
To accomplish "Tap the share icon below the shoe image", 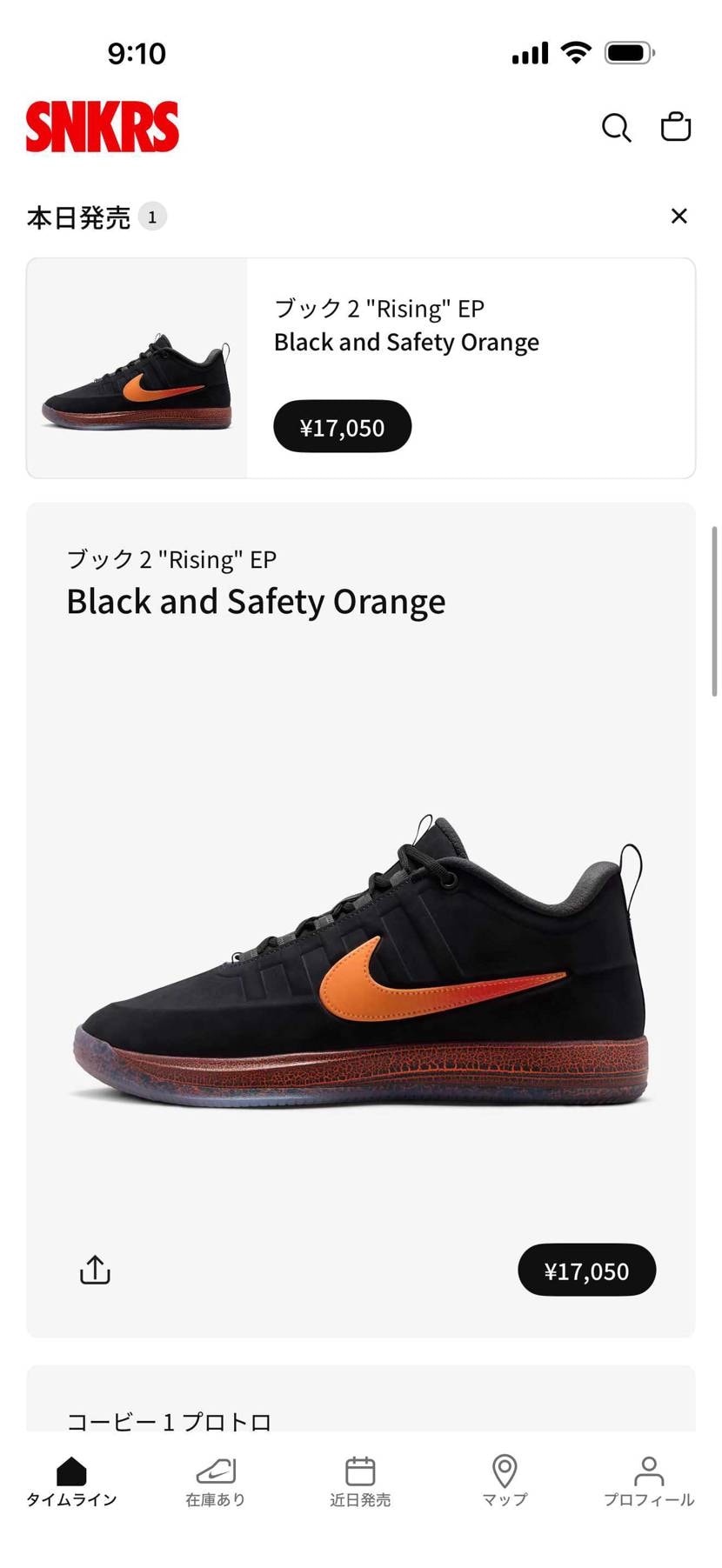I will (x=93, y=1269).
